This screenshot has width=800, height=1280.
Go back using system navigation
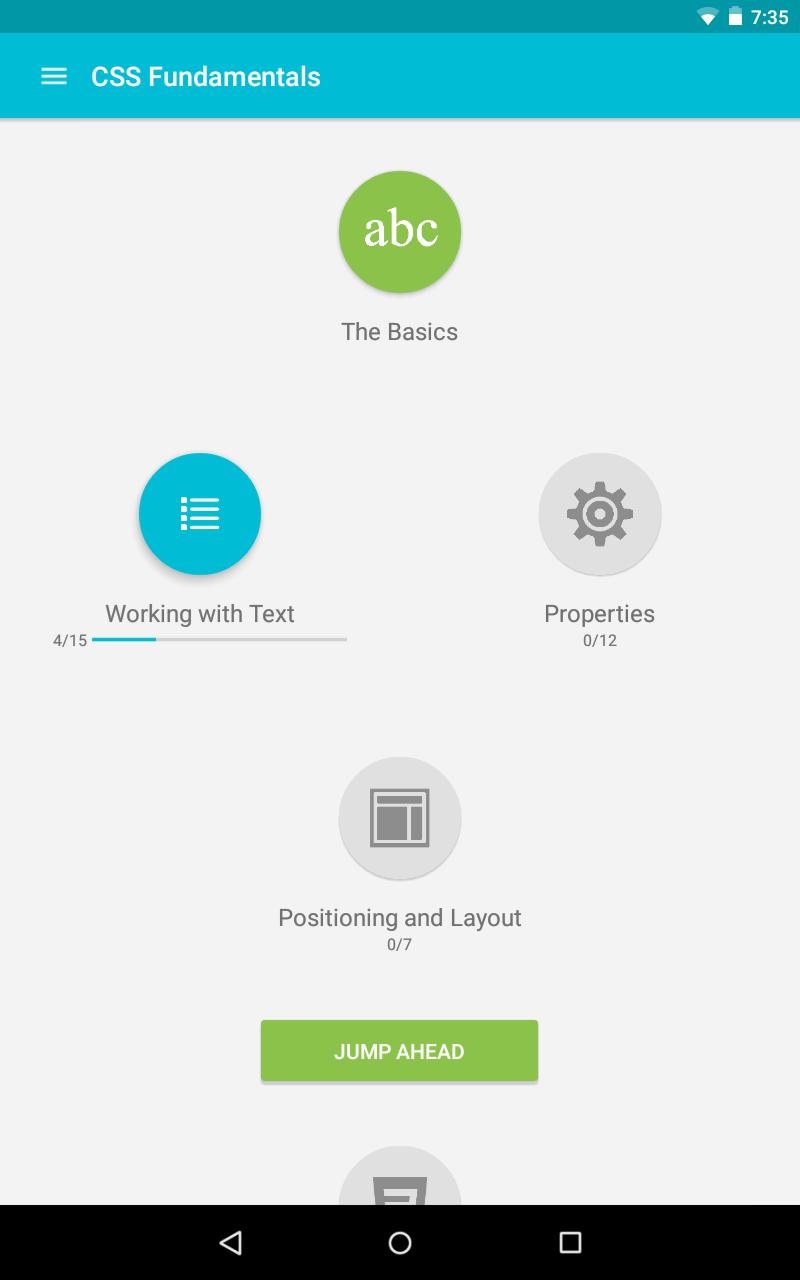coord(231,1243)
